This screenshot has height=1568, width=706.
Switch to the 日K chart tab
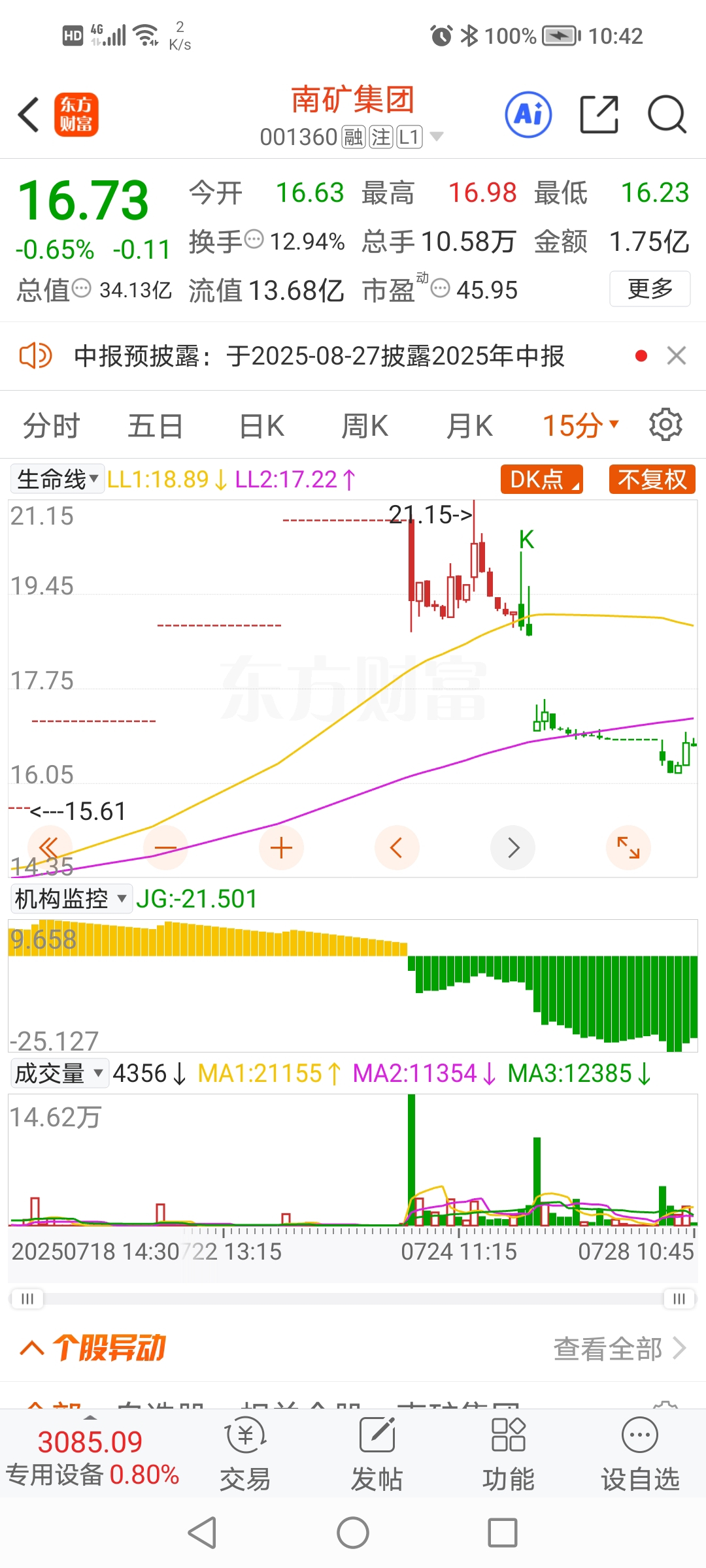(261, 426)
